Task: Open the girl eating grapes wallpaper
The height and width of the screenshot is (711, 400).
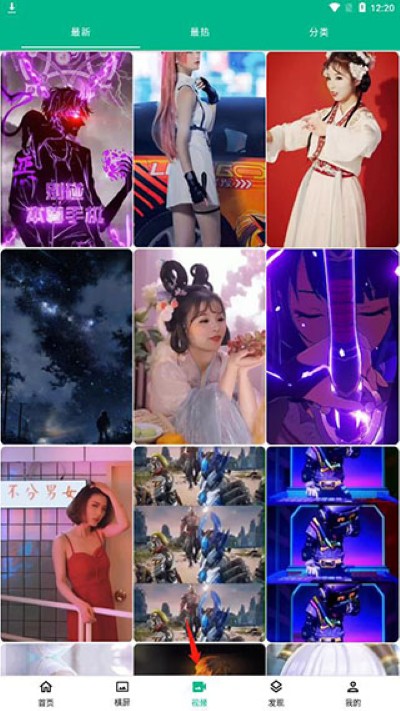Action: tap(200, 346)
